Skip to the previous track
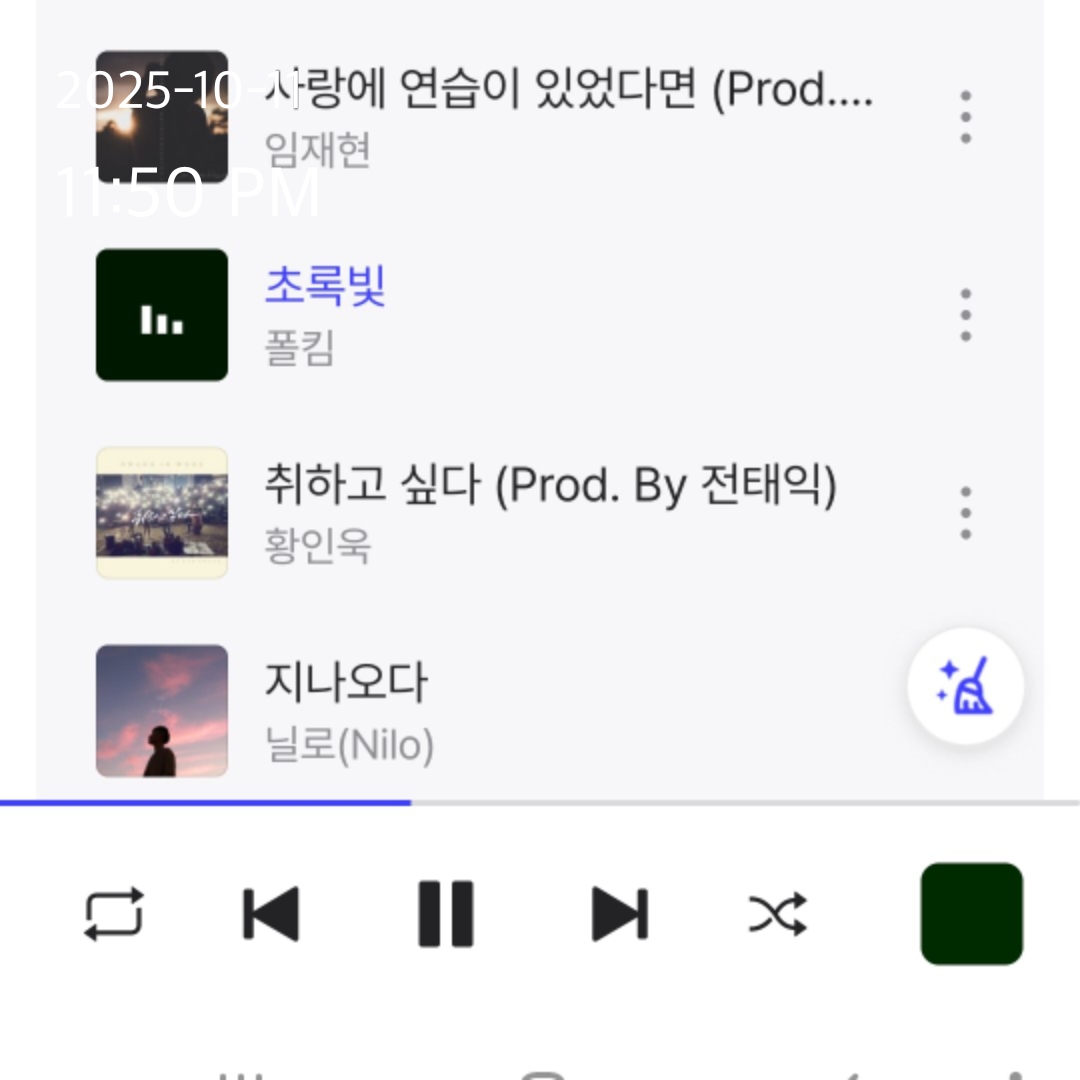The width and height of the screenshot is (1080, 1080). click(271, 914)
